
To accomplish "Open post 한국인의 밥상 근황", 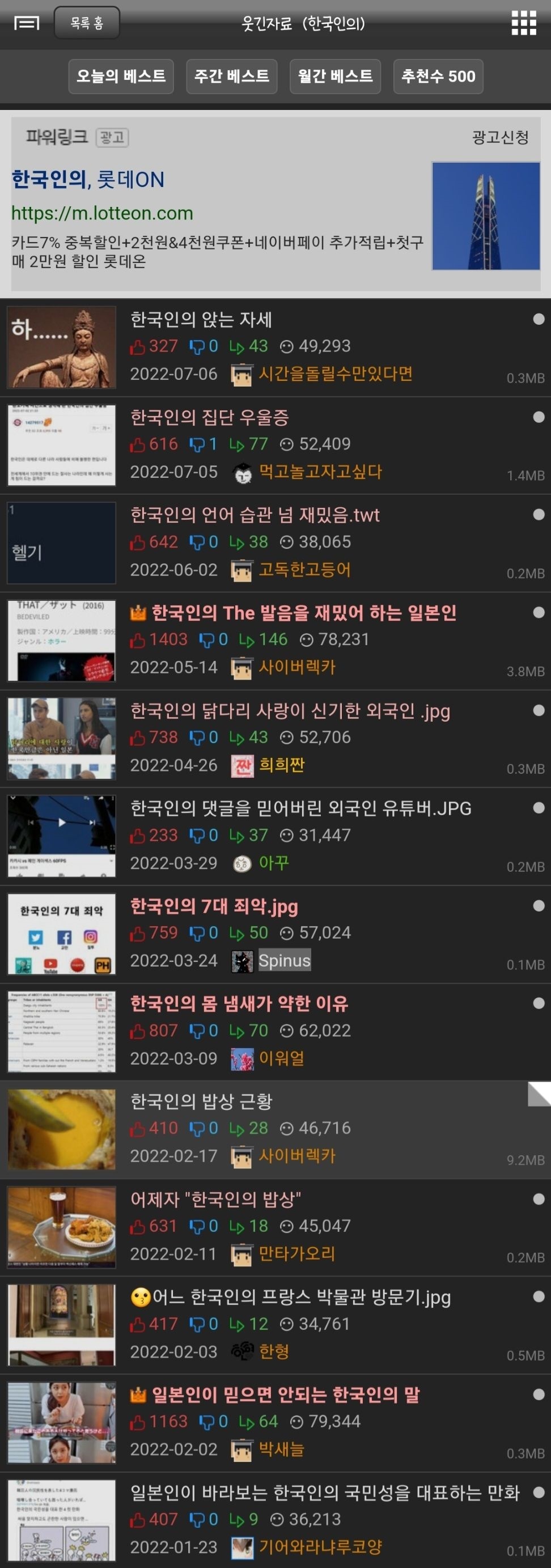I will [x=202, y=1101].
